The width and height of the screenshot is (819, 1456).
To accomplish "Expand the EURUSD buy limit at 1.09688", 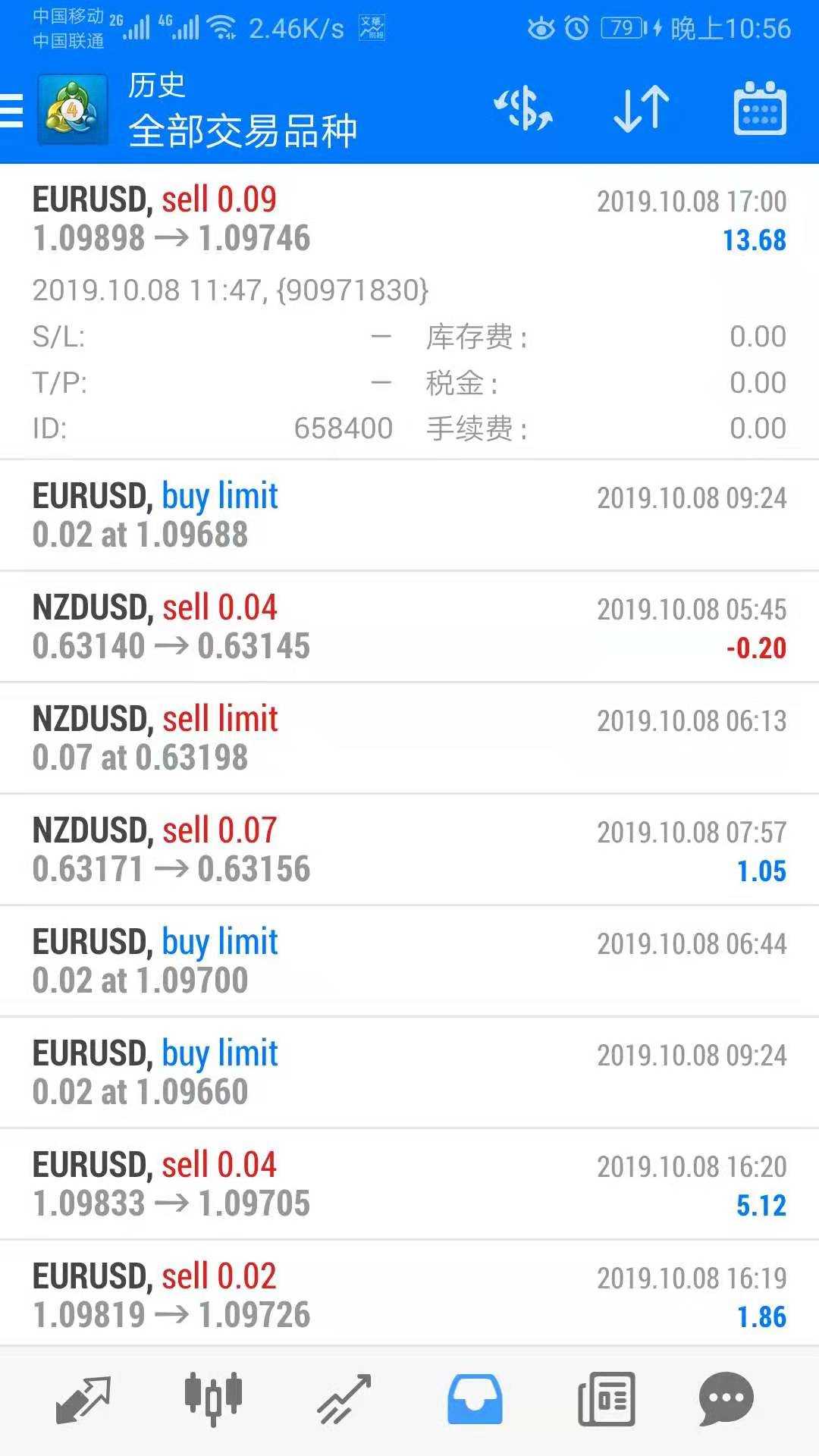I will tap(409, 515).
